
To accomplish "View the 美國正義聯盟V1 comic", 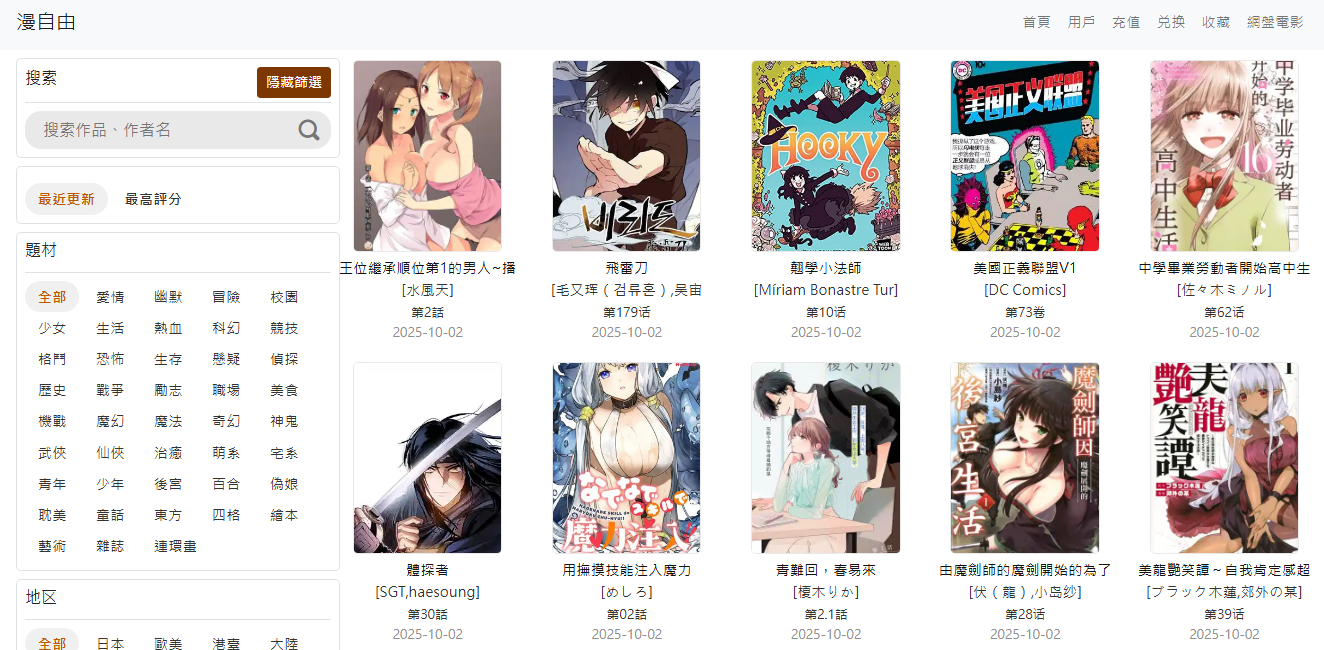I will pos(1024,156).
